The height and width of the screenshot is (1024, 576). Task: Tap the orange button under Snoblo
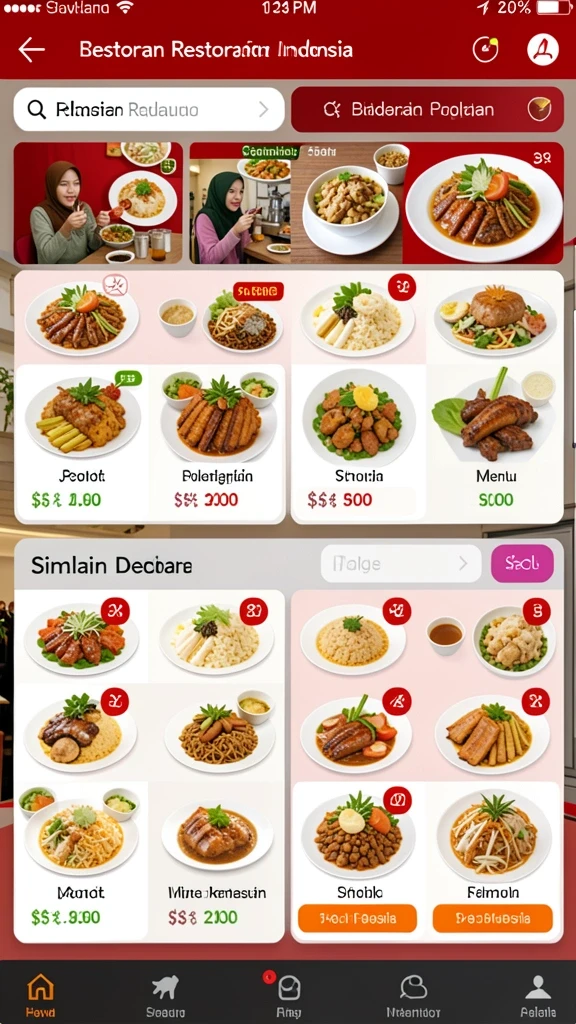click(x=358, y=918)
